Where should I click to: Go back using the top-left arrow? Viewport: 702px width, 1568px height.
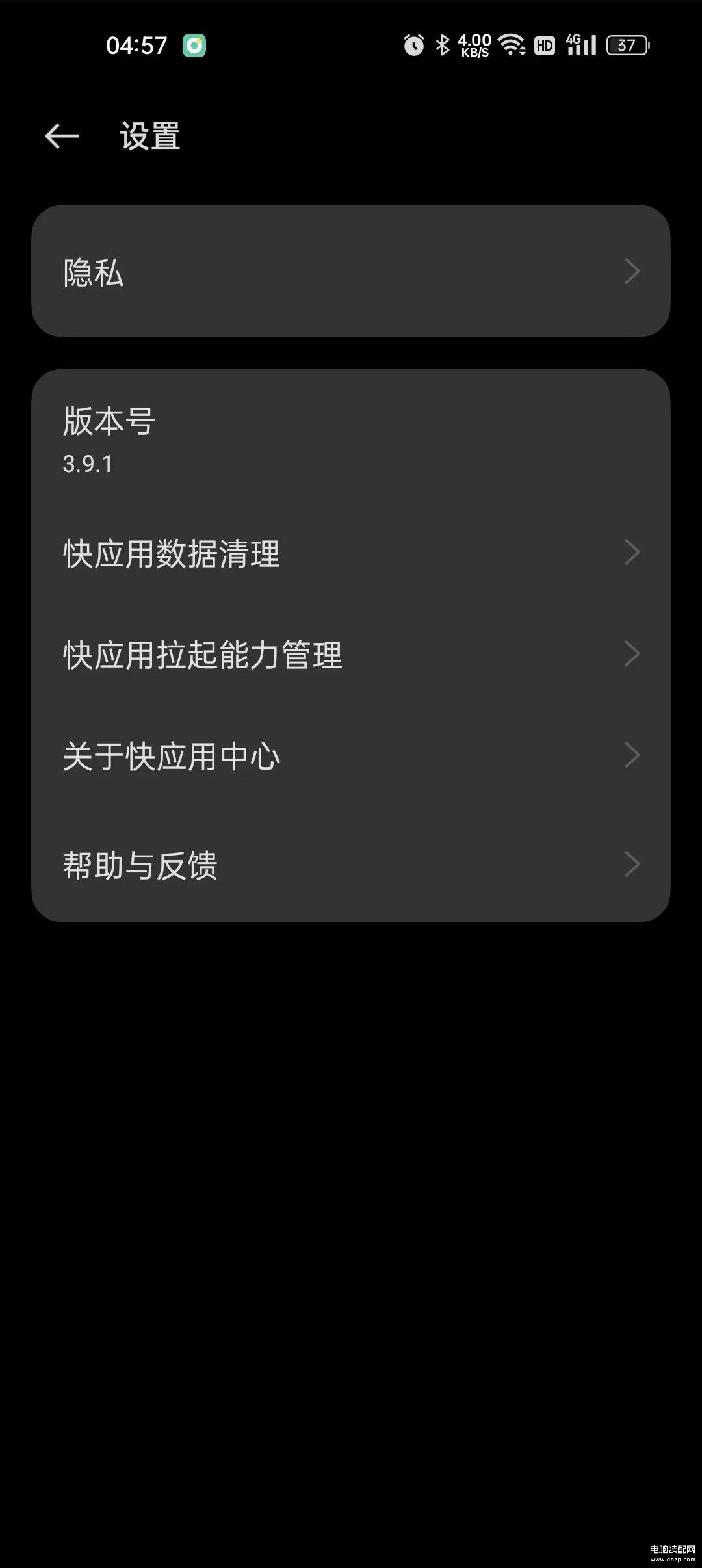pyautogui.click(x=62, y=137)
